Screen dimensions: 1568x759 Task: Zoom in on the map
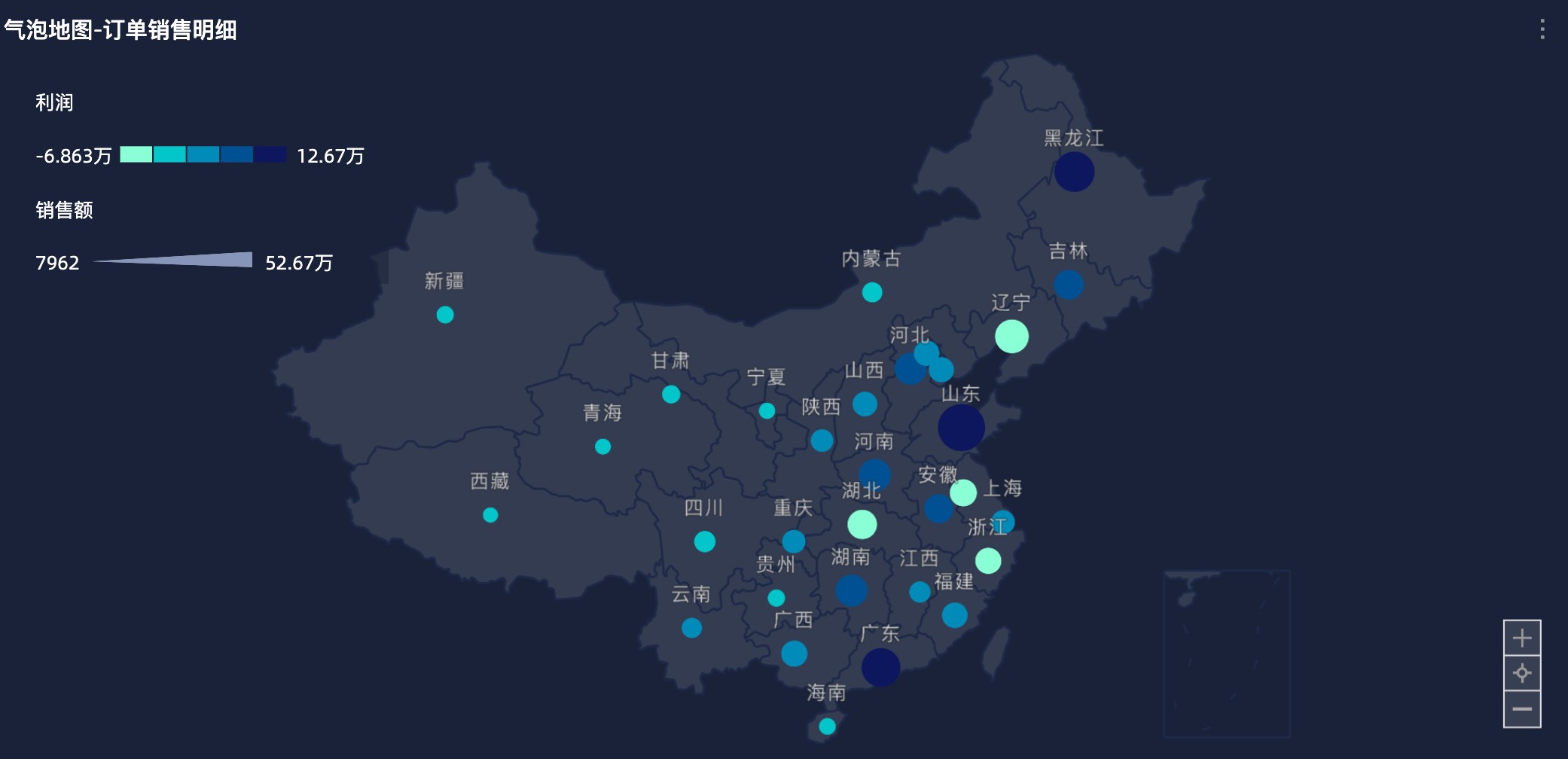[1521, 638]
